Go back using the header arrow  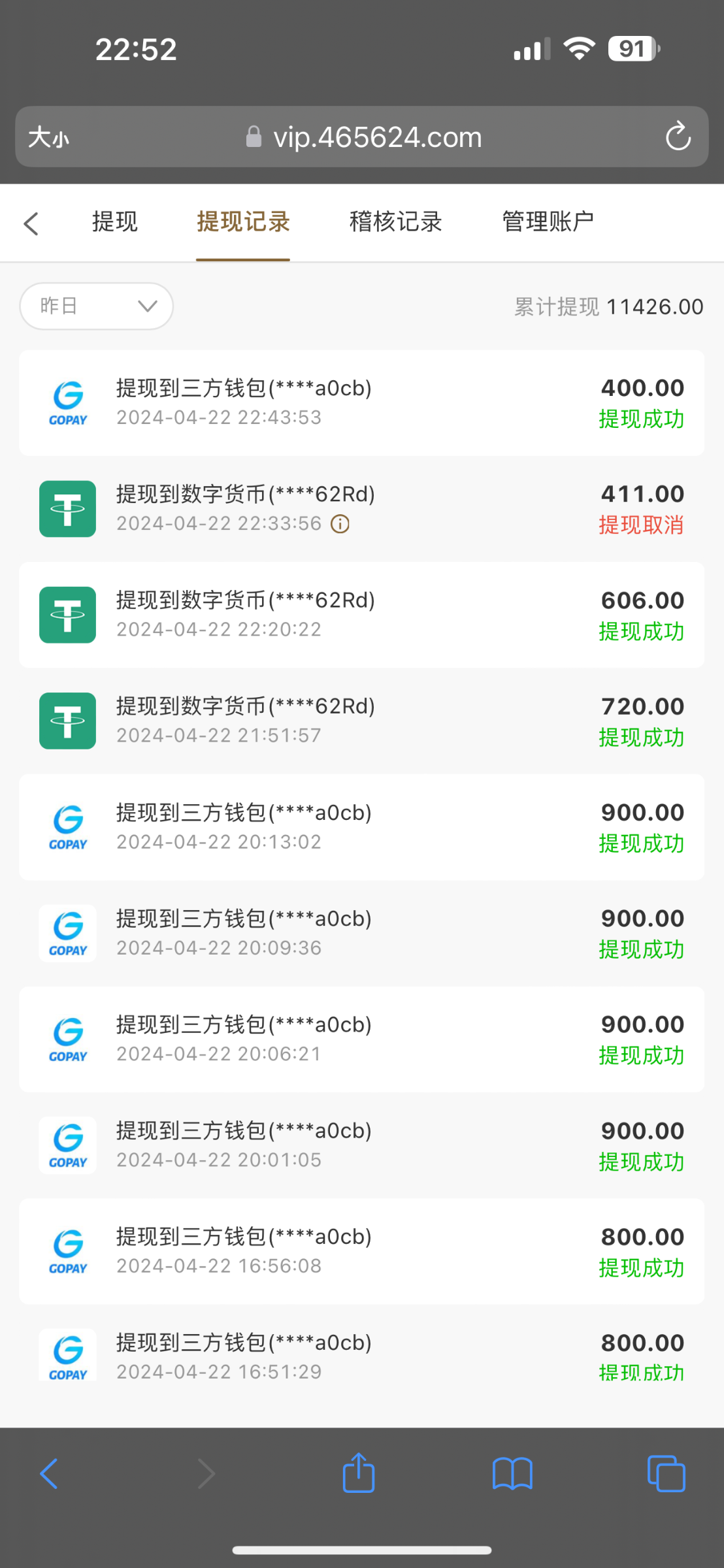[x=31, y=223]
